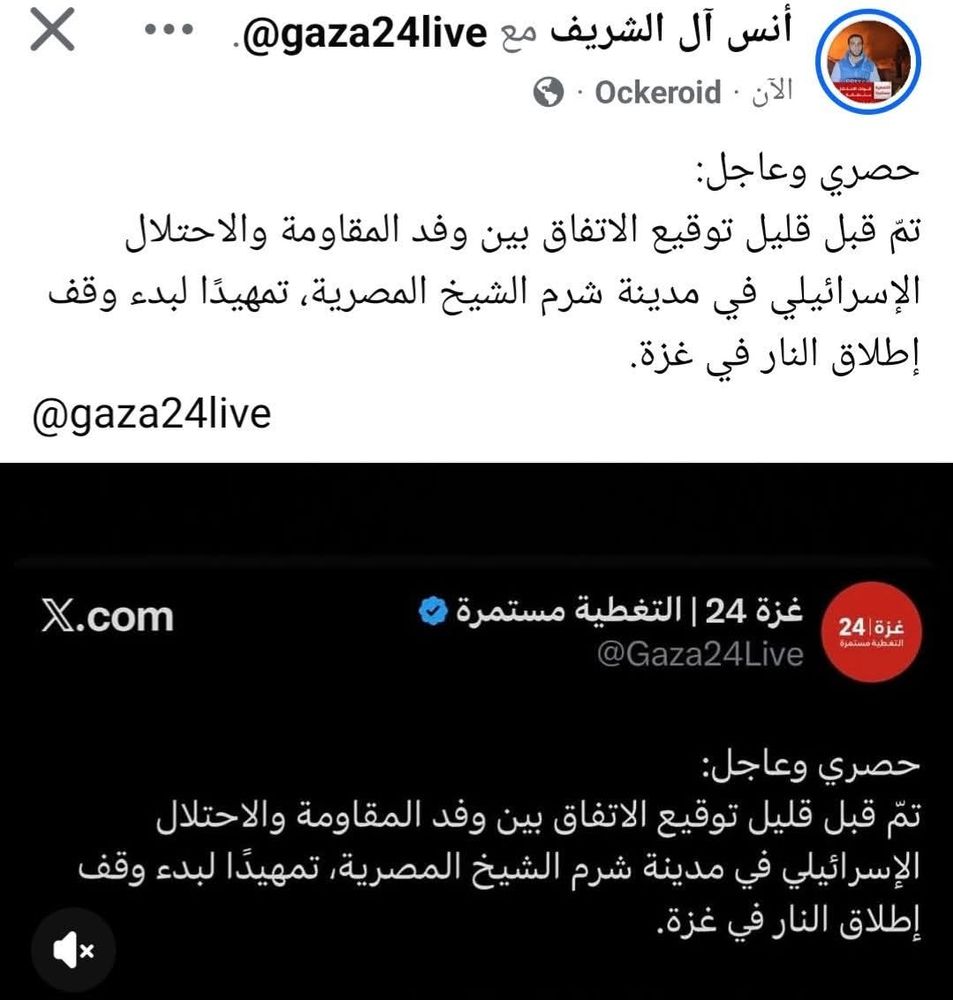Viewport: 953px width, 1000px height.
Task: Unmute the video with the speaker icon
Action: 73,950
